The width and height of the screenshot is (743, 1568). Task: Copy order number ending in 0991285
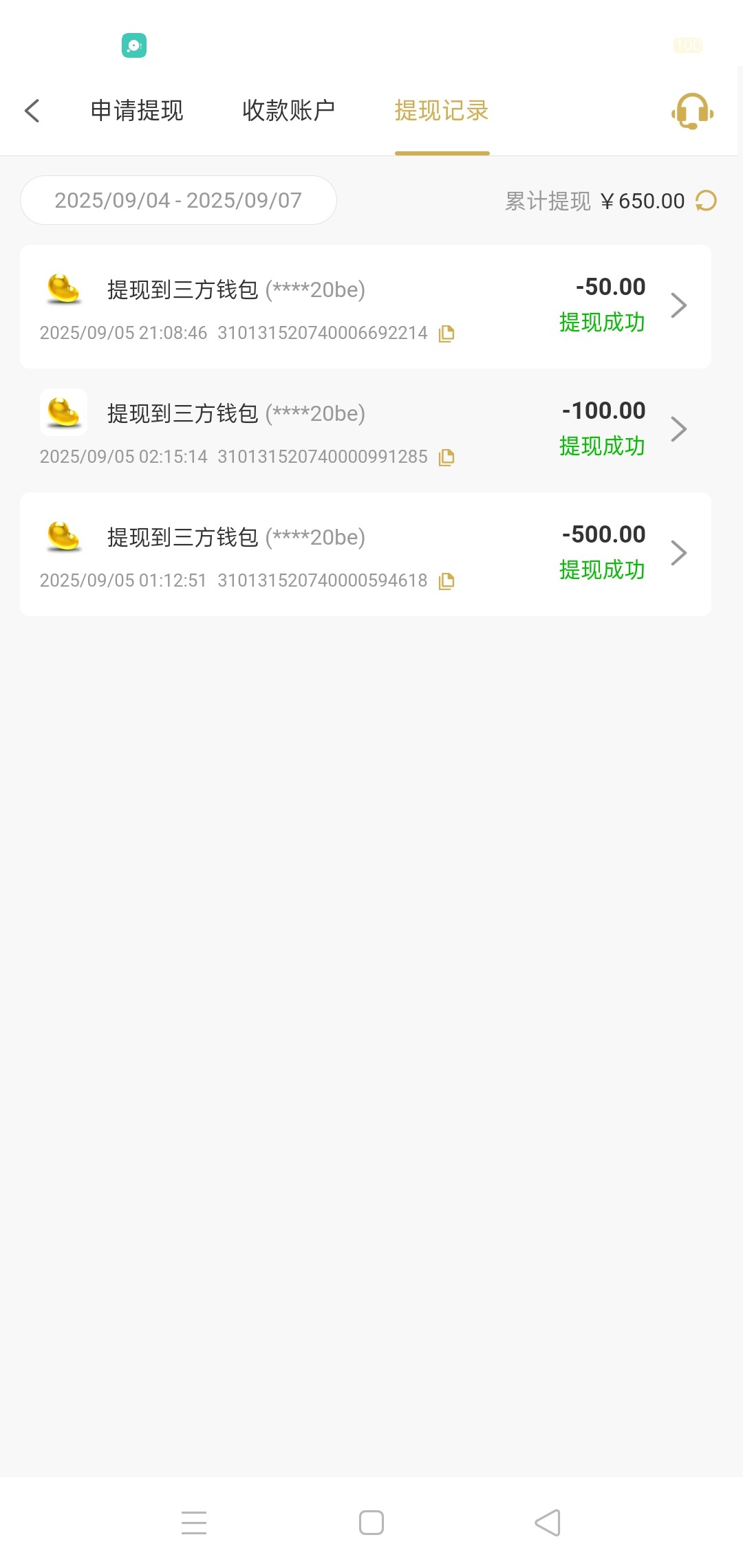point(446,457)
